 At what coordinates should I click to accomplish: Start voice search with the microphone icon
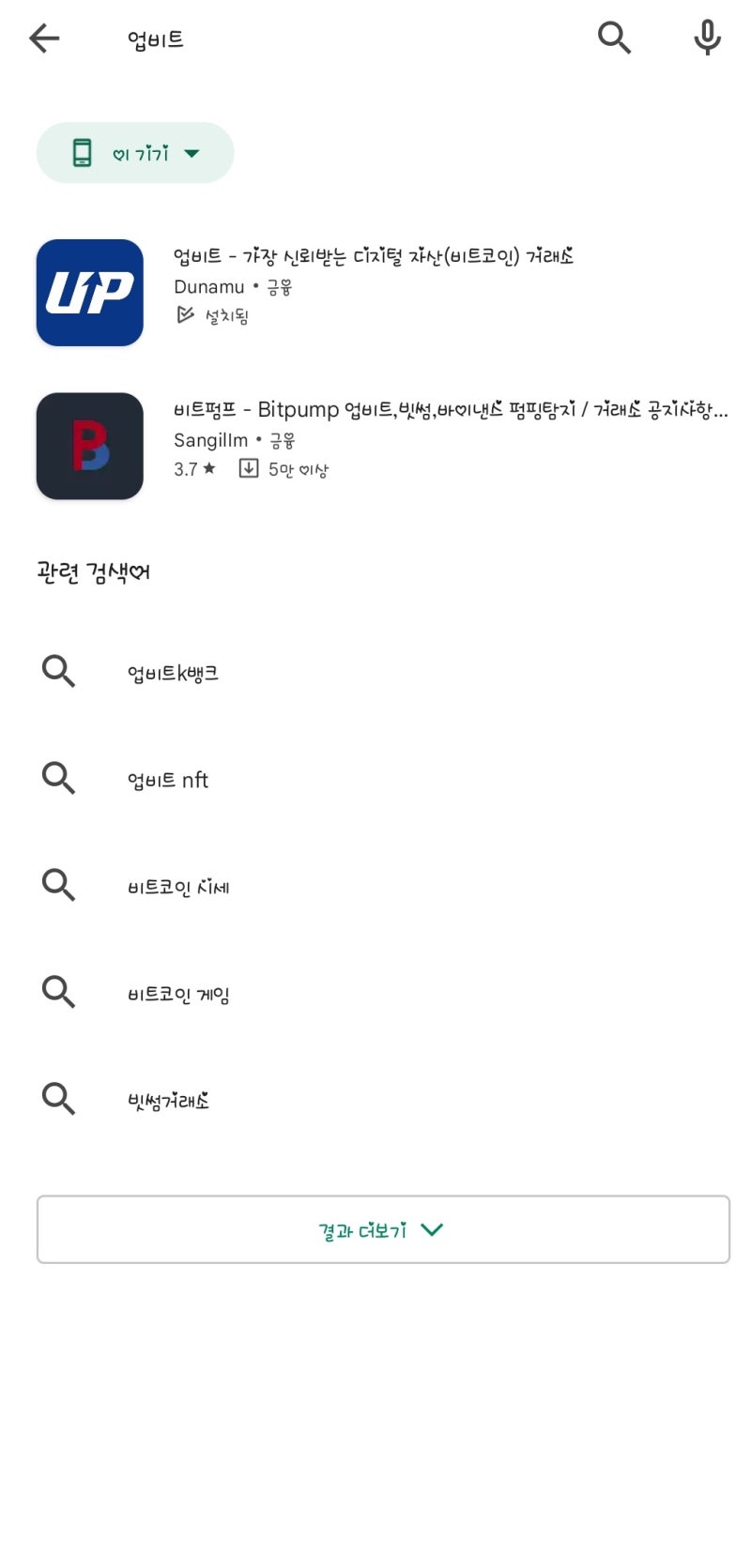point(705,38)
